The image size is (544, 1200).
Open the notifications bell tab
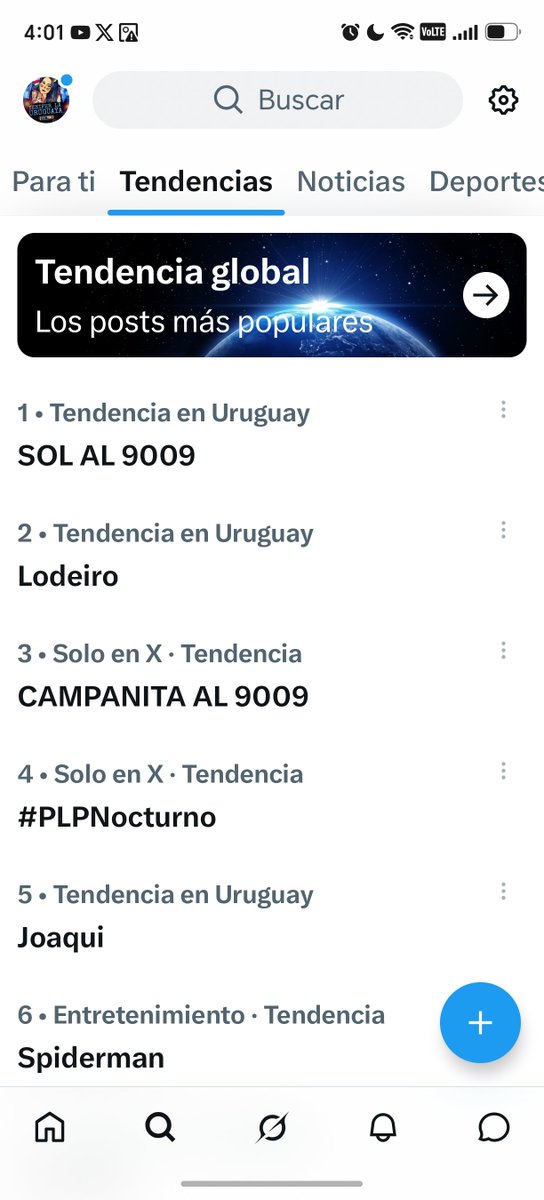point(383,1127)
